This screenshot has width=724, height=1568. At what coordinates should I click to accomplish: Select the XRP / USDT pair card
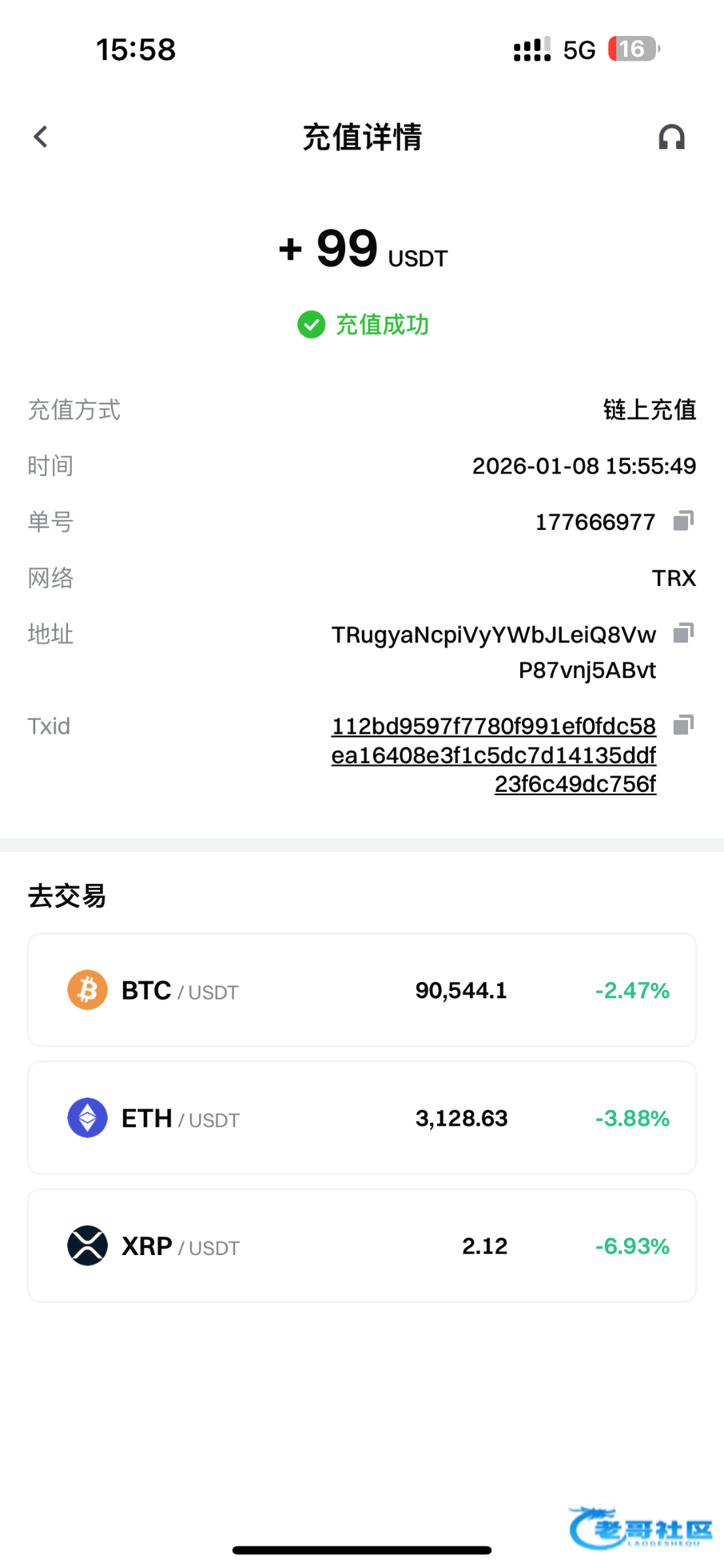pyautogui.click(x=361, y=1246)
